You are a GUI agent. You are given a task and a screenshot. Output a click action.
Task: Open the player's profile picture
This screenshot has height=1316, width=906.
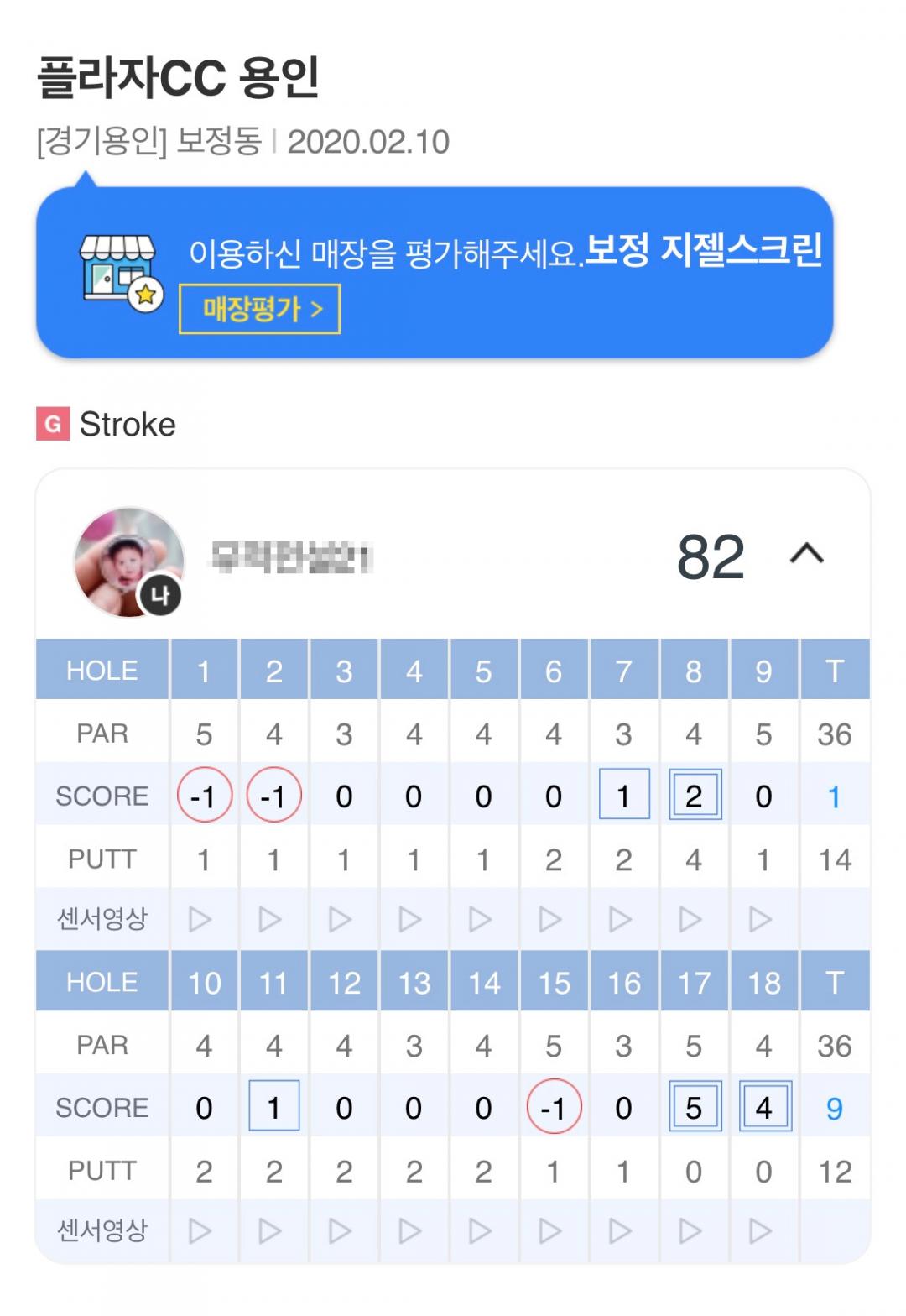[129, 561]
